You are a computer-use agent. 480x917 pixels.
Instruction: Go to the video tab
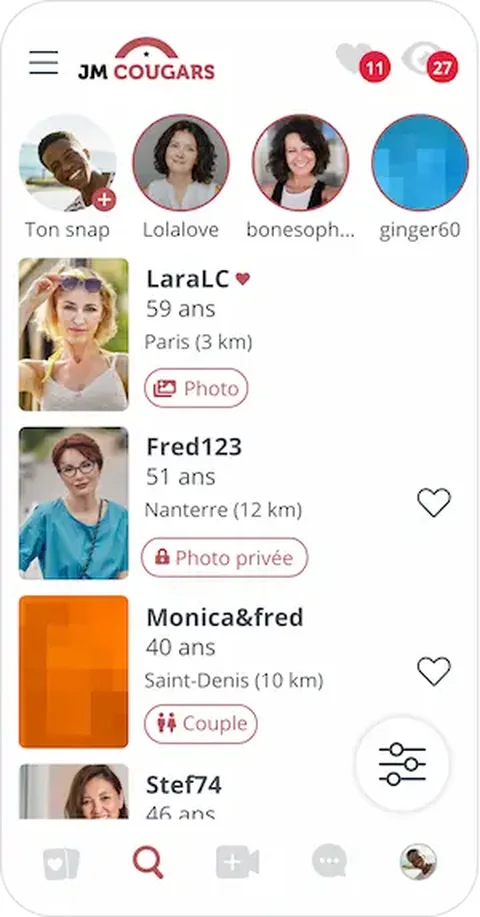(x=237, y=863)
